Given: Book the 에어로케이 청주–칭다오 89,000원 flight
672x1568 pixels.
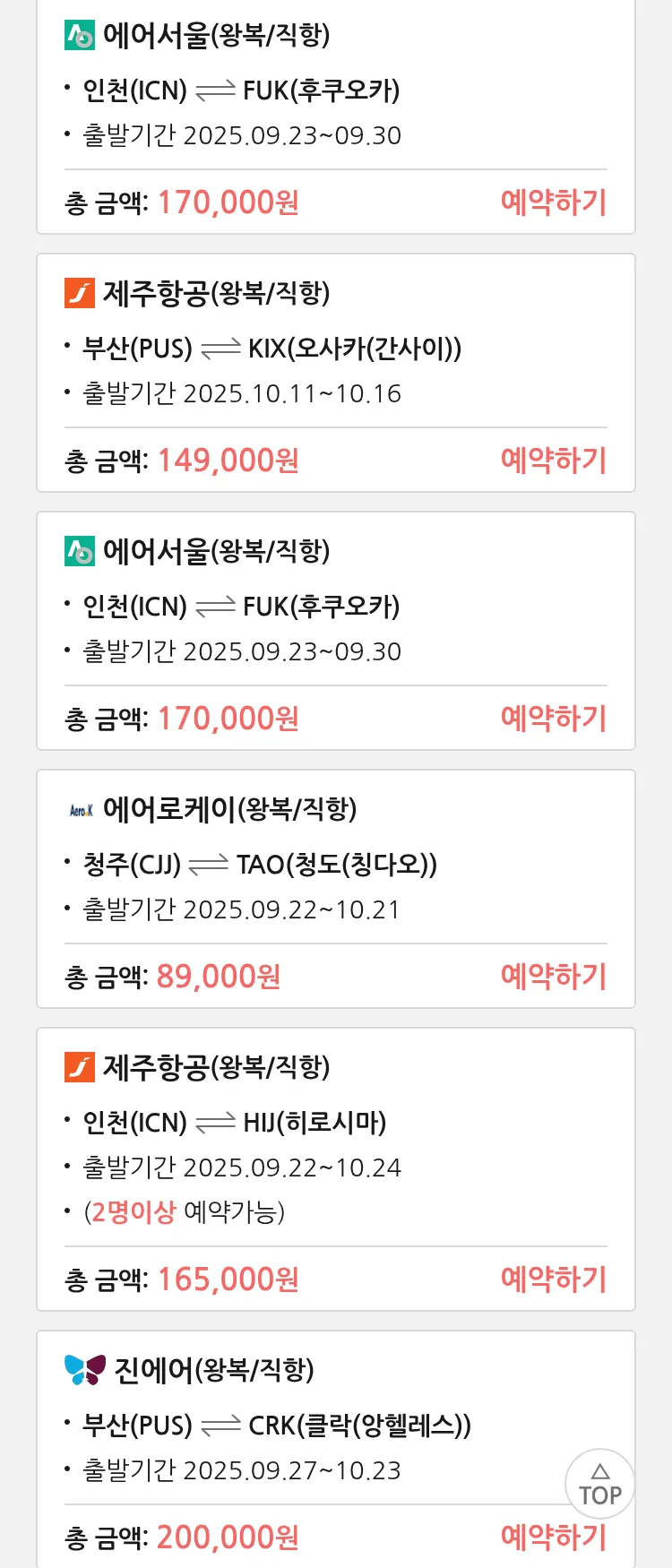Looking at the screenshot, I should 553,977.
